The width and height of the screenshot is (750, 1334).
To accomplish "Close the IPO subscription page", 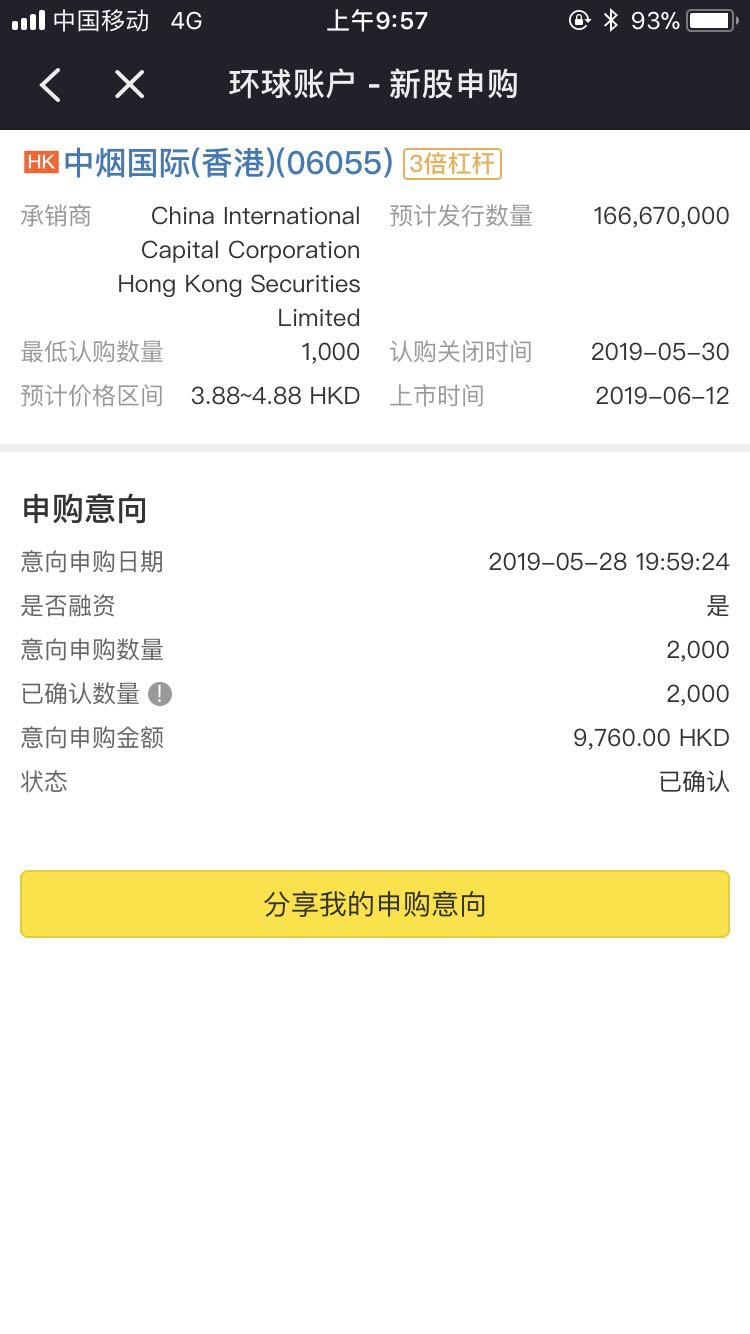I will coord(130,85).
